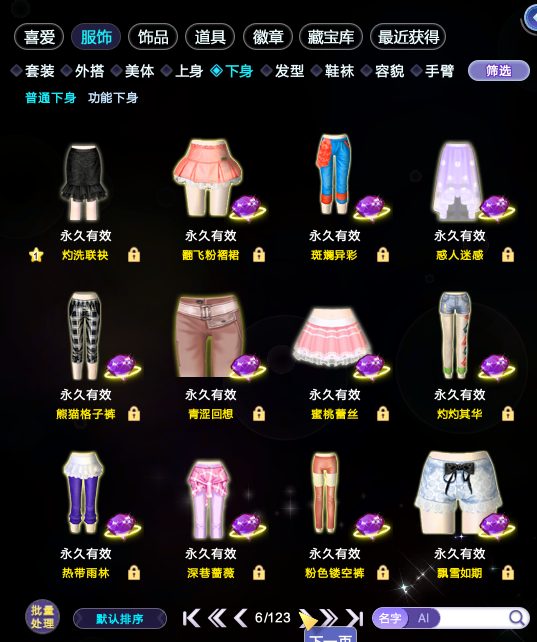The width and height of the screenshot is (537, 642).
Task: Tap the 筛选 filter button
Action: pos(499,71)
